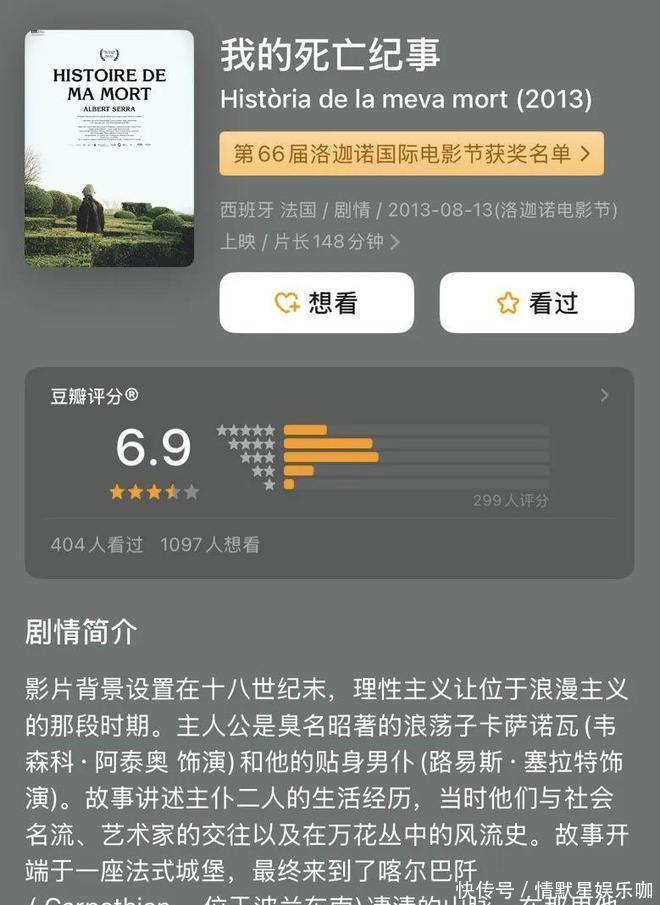This screenshot has height=905, width=660.
Task: Mark the film as 想看
Action: click(x=316, y=303)
